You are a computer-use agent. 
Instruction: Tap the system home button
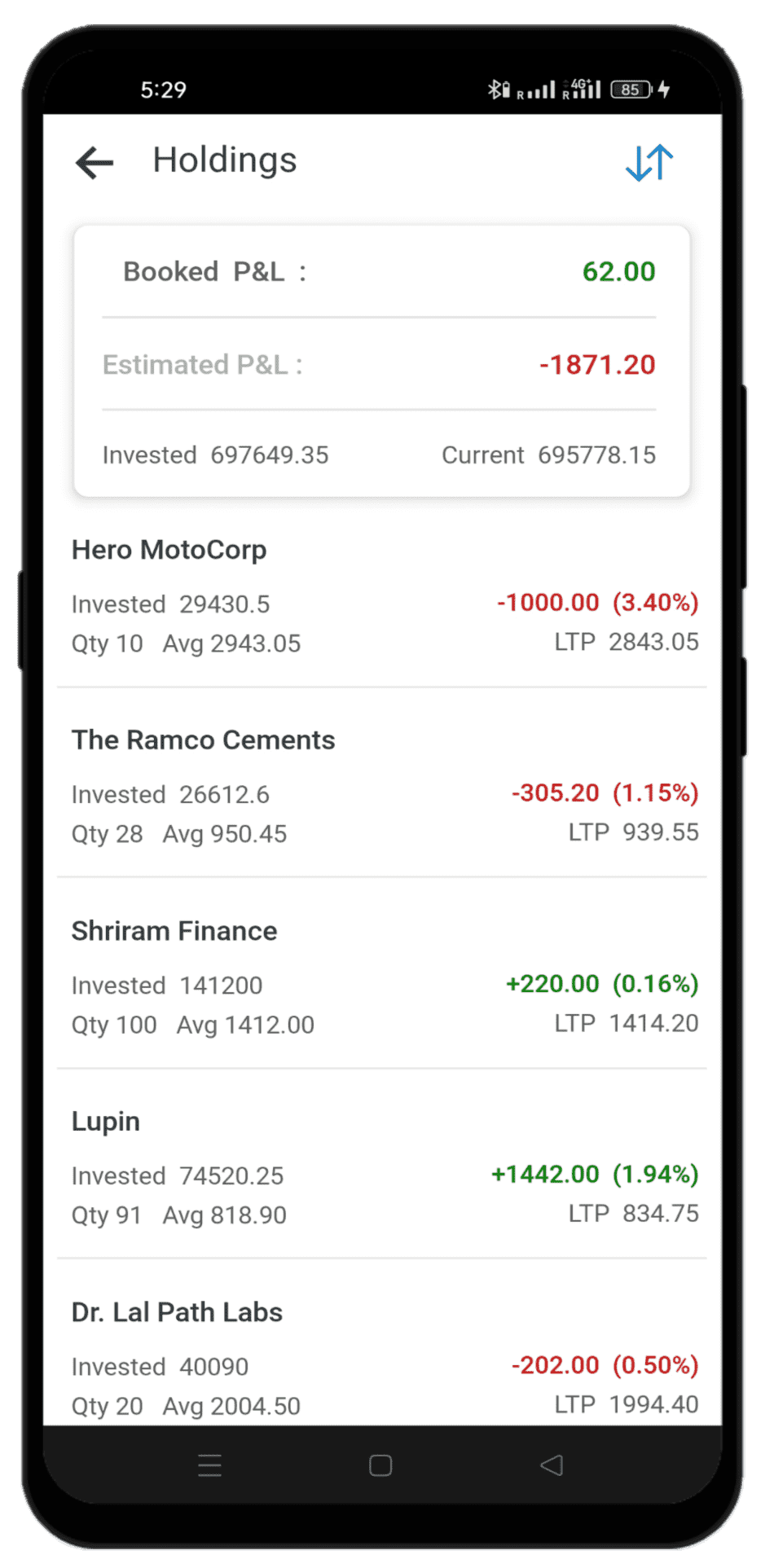[x=380, y=1465]
